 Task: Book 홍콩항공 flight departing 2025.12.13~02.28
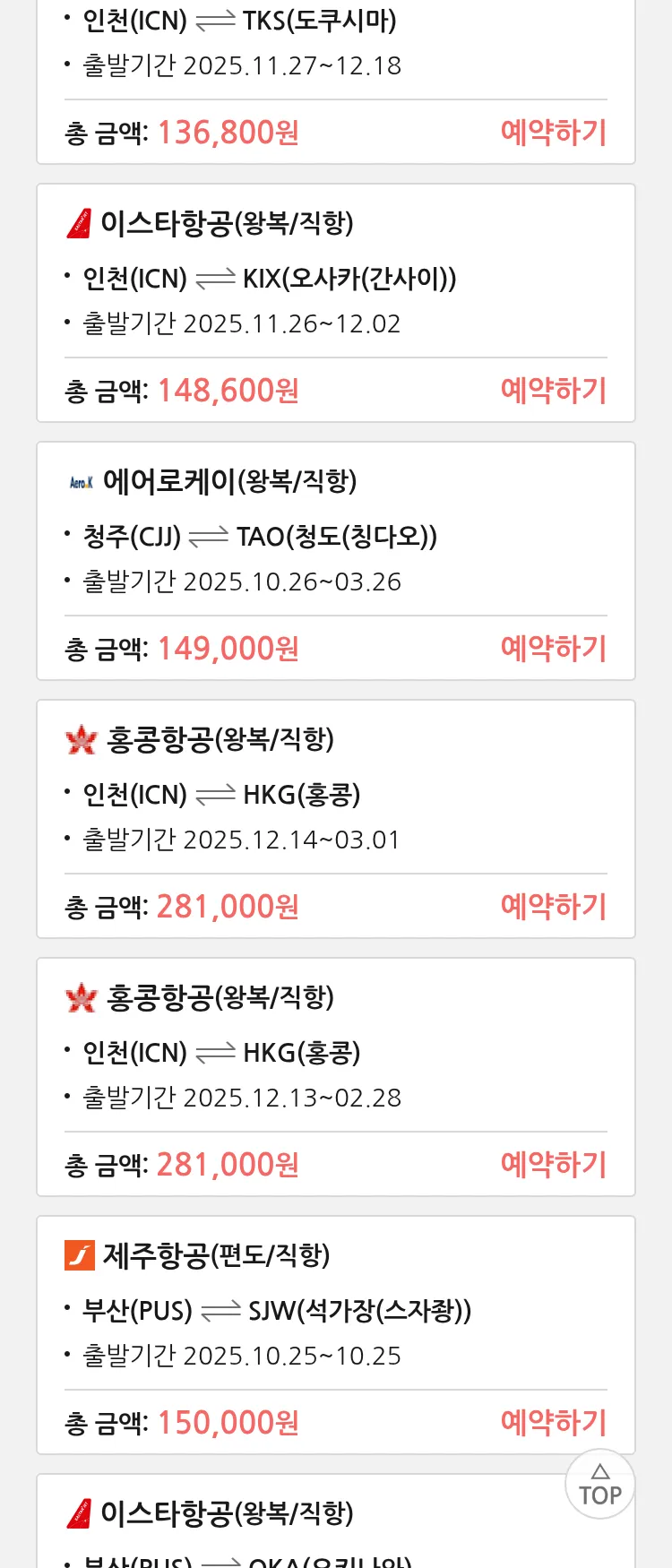(553, 1165)
